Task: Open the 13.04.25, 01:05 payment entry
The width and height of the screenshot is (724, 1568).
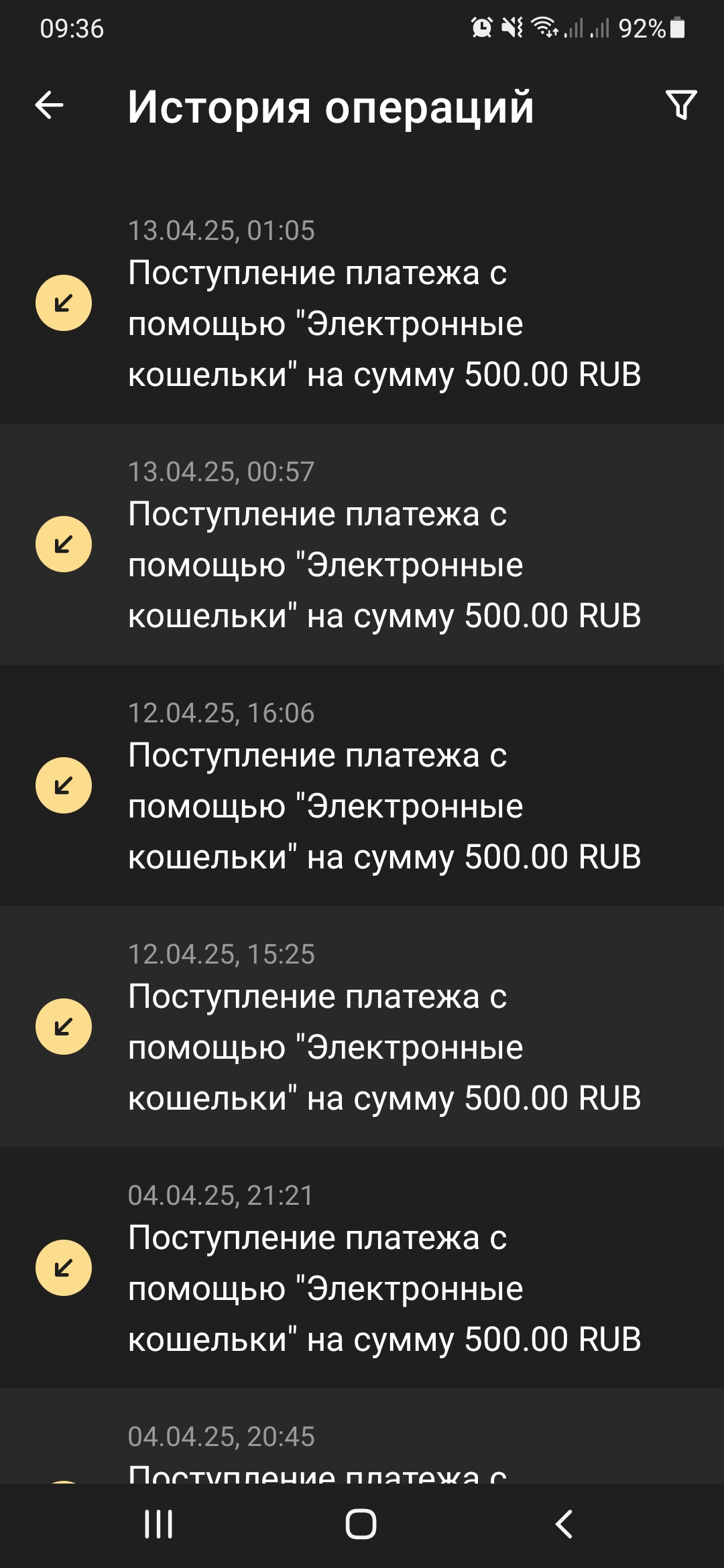Action: click(362, 303)
